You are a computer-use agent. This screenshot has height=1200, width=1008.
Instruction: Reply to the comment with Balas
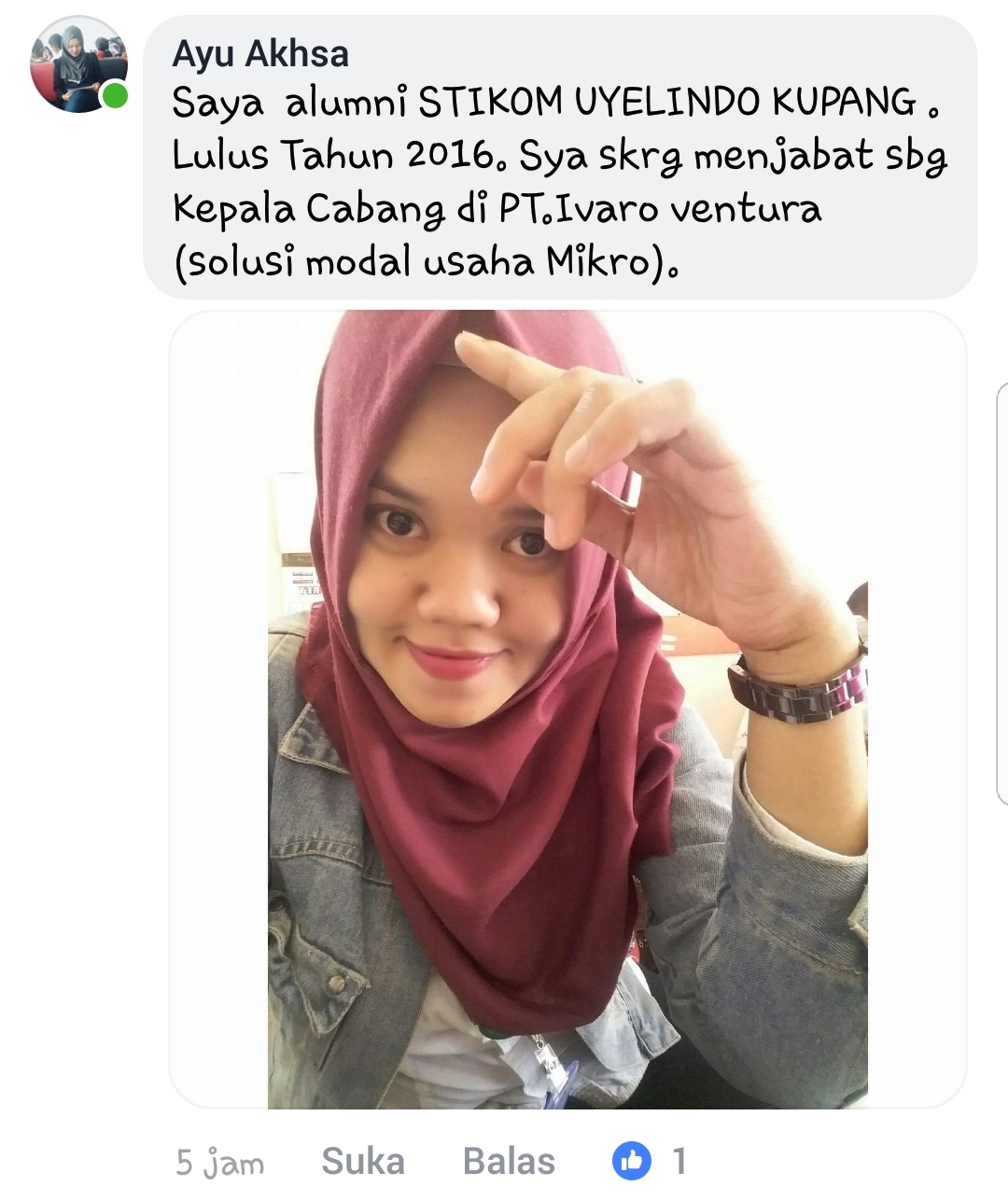tap(509, 1162)
